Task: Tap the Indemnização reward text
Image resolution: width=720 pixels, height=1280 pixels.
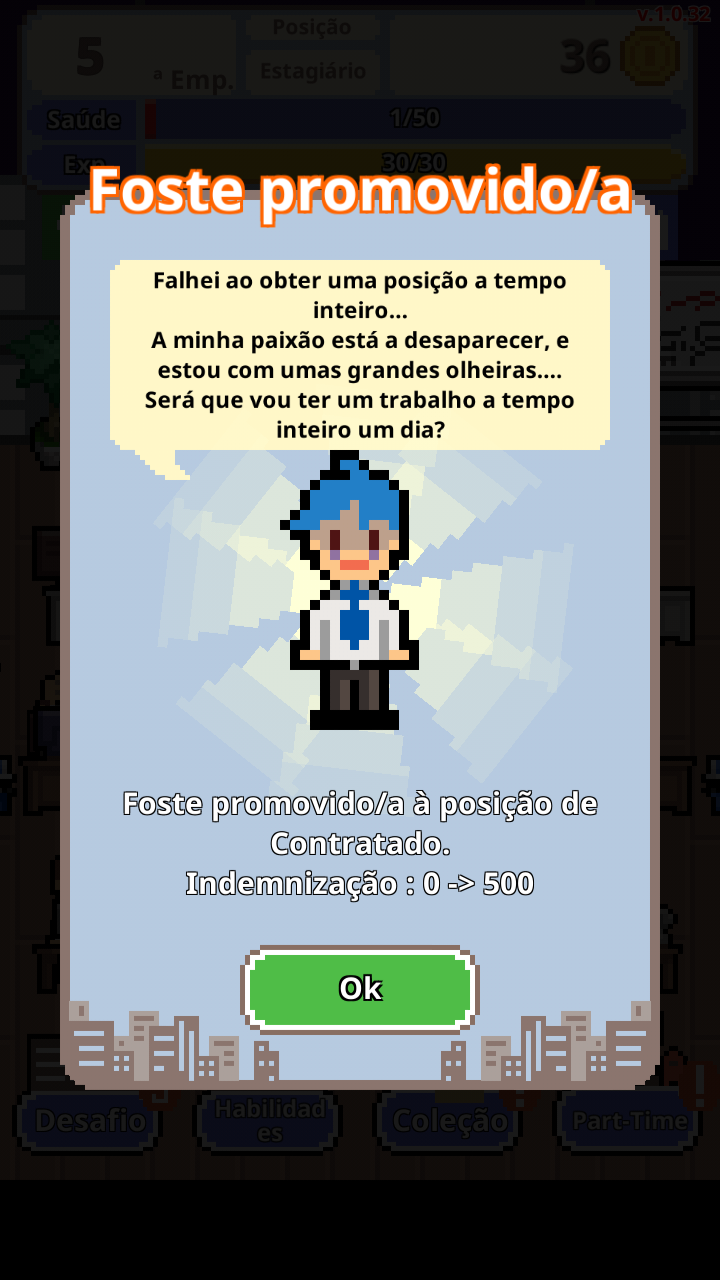Action: point(358,882)
